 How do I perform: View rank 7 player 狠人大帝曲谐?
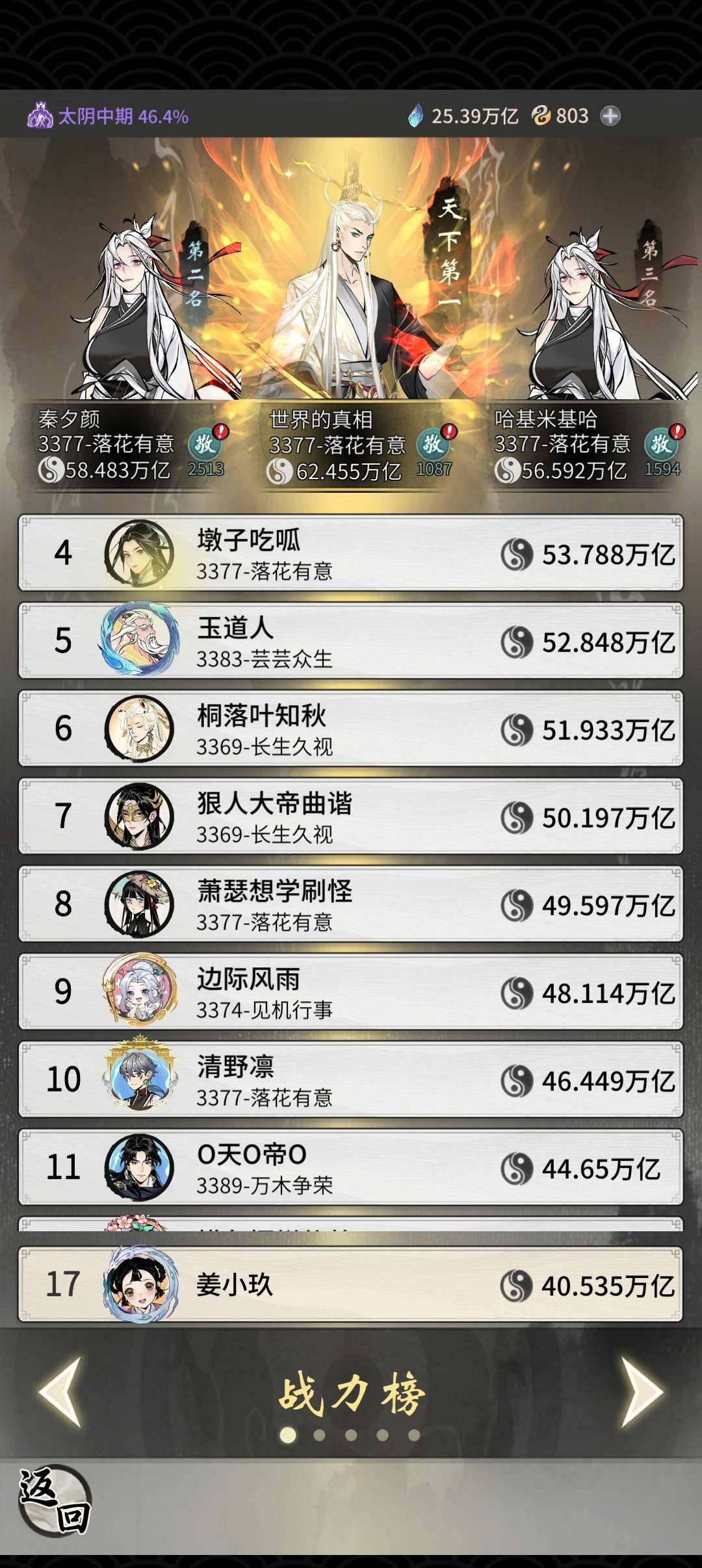[x=351, y=817]
